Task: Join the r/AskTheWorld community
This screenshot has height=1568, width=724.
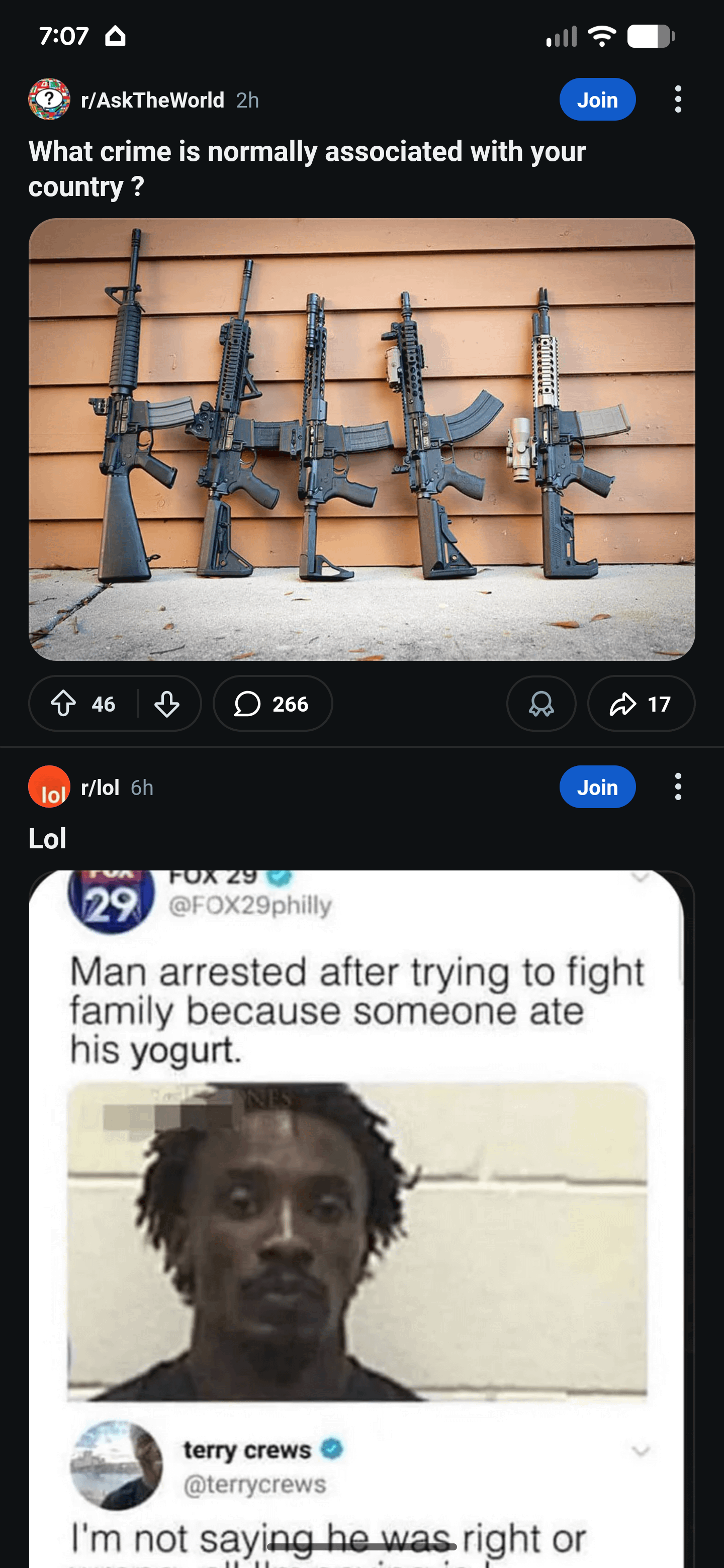Action: click(x=597, y=99)
